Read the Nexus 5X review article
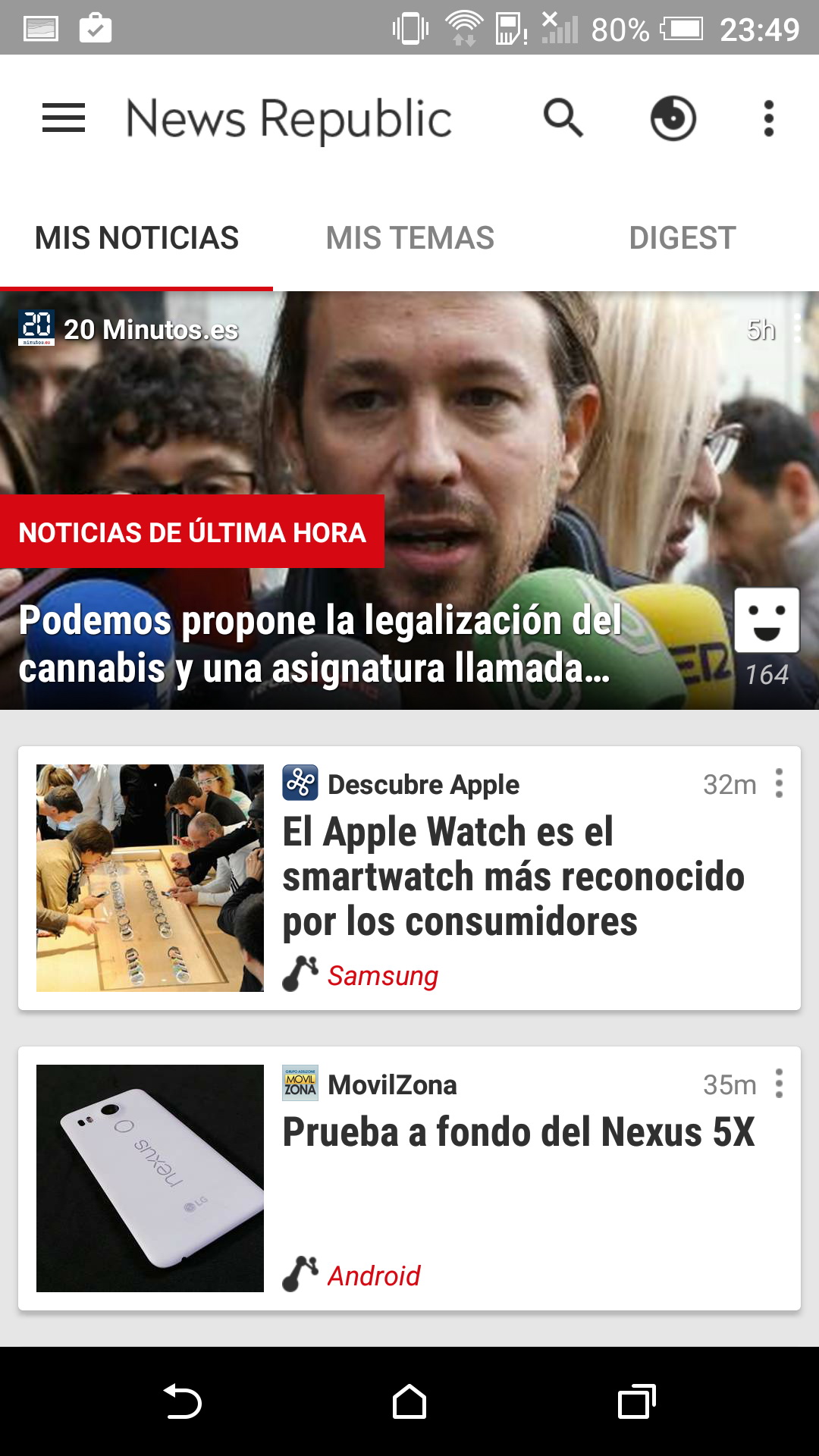Screen dimensions: 819x1456 519,1133
